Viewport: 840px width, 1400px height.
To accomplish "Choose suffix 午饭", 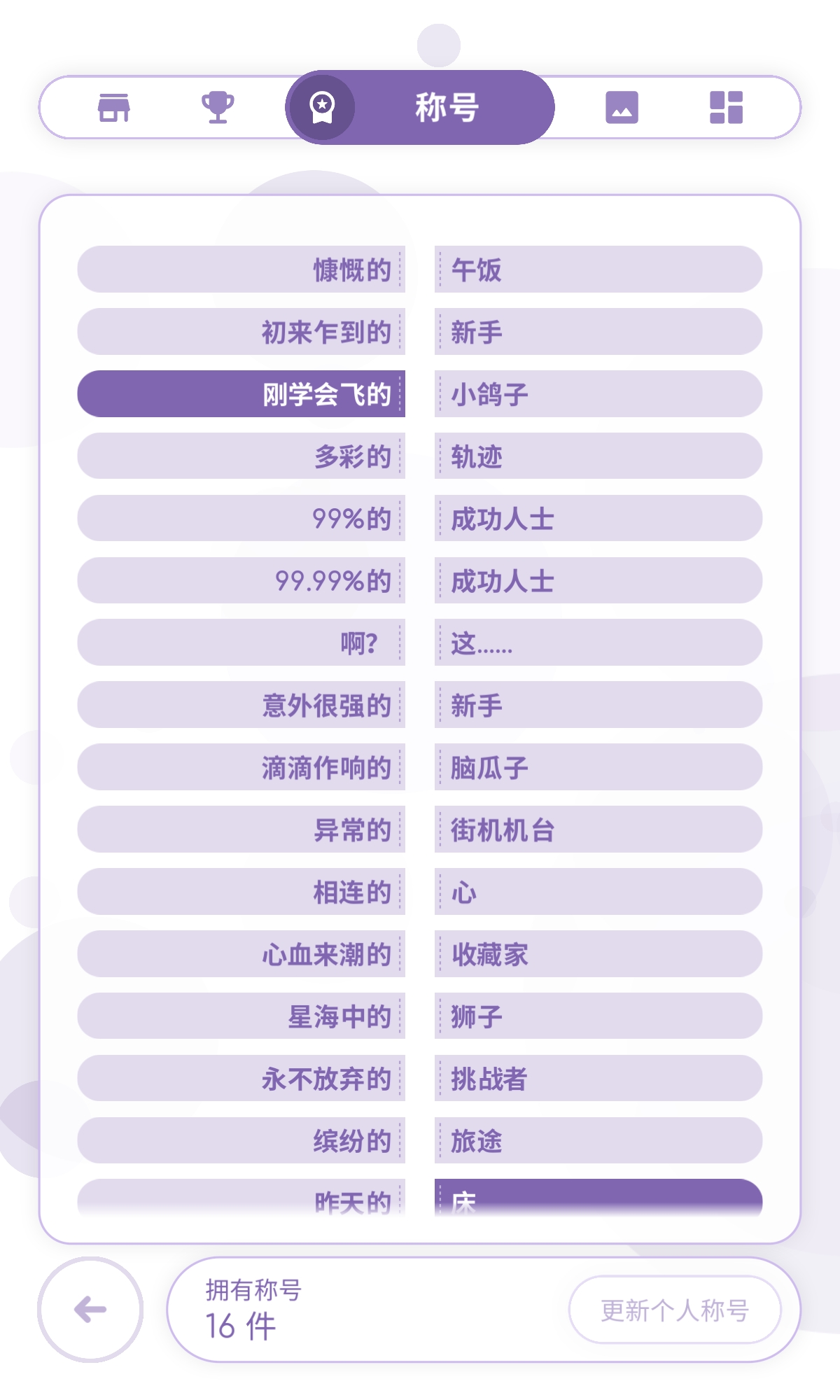I will pos(598,269).
